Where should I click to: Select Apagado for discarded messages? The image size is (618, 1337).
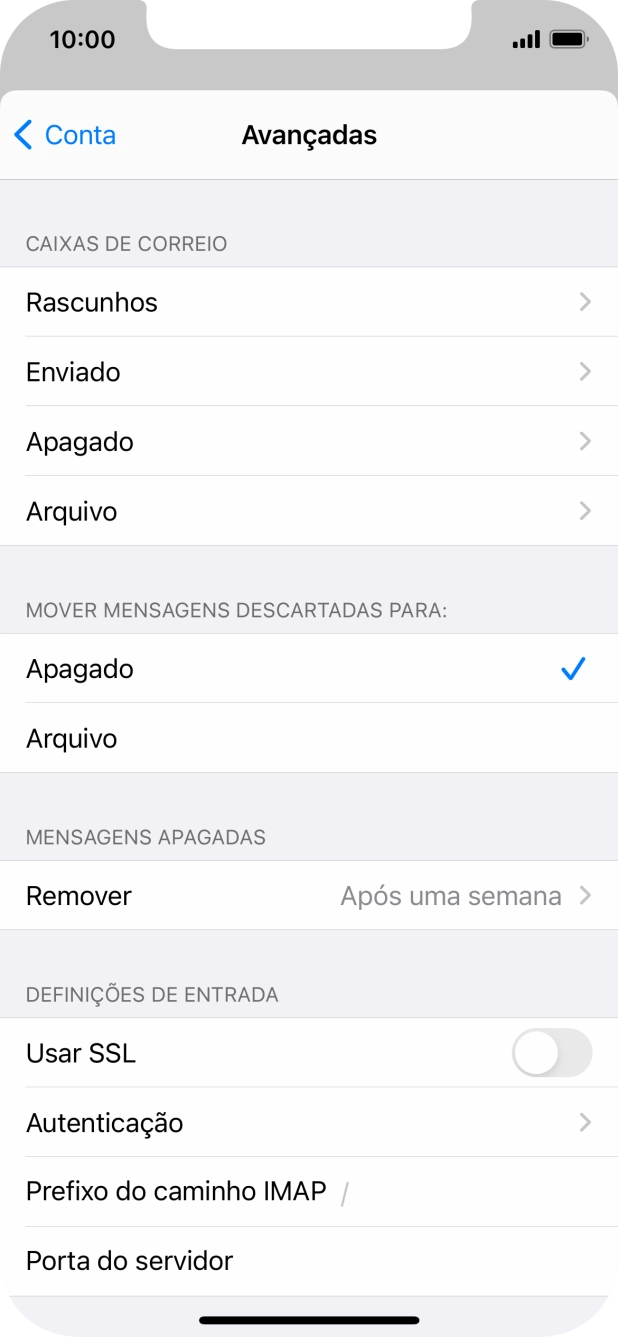pyautogui.click(x=308, y=669)
